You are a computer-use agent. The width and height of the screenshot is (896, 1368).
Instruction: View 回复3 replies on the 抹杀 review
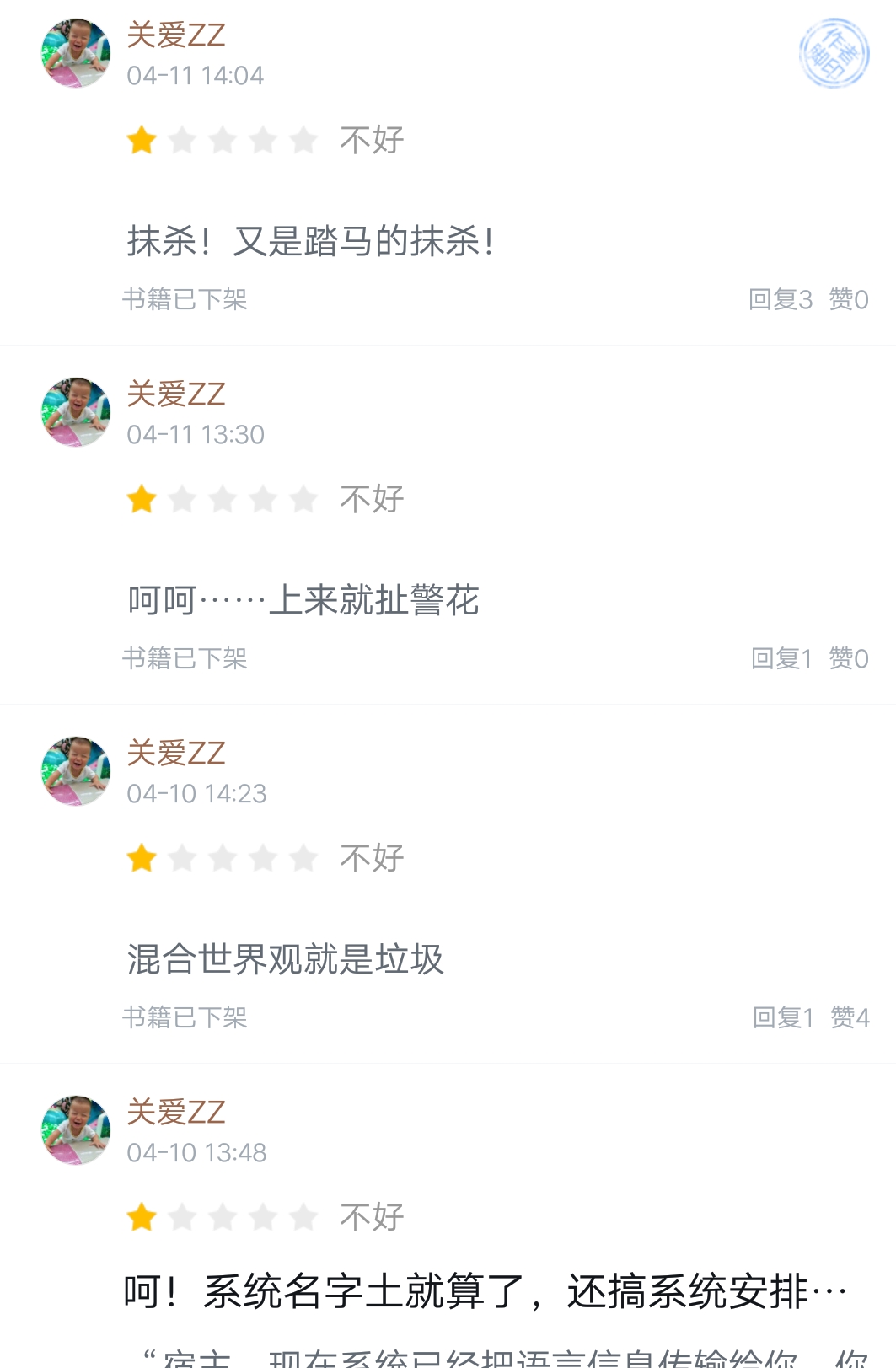pos(780,299)
